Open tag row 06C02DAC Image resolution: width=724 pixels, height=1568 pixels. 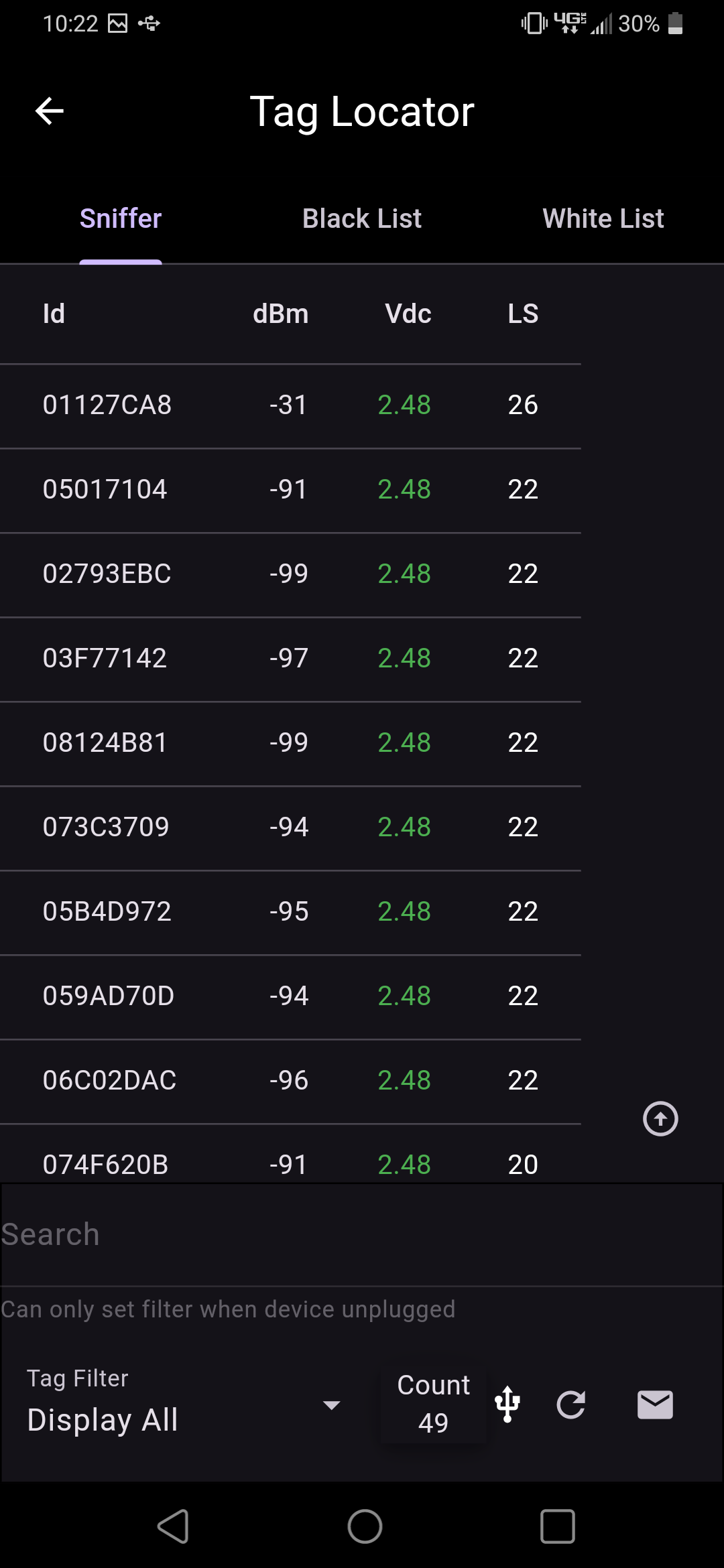[x=290, y=1081]
